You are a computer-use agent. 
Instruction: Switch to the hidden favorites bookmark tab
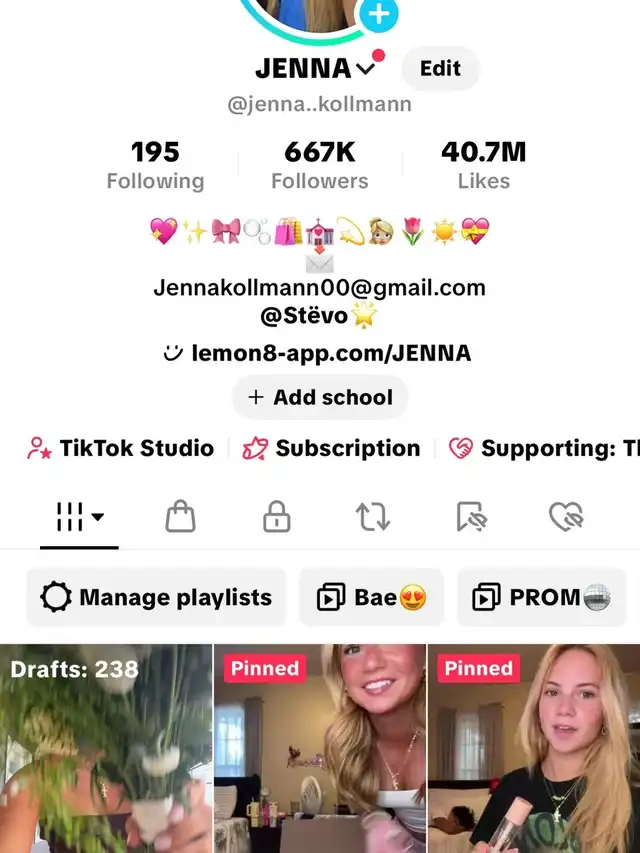[469, 517]
